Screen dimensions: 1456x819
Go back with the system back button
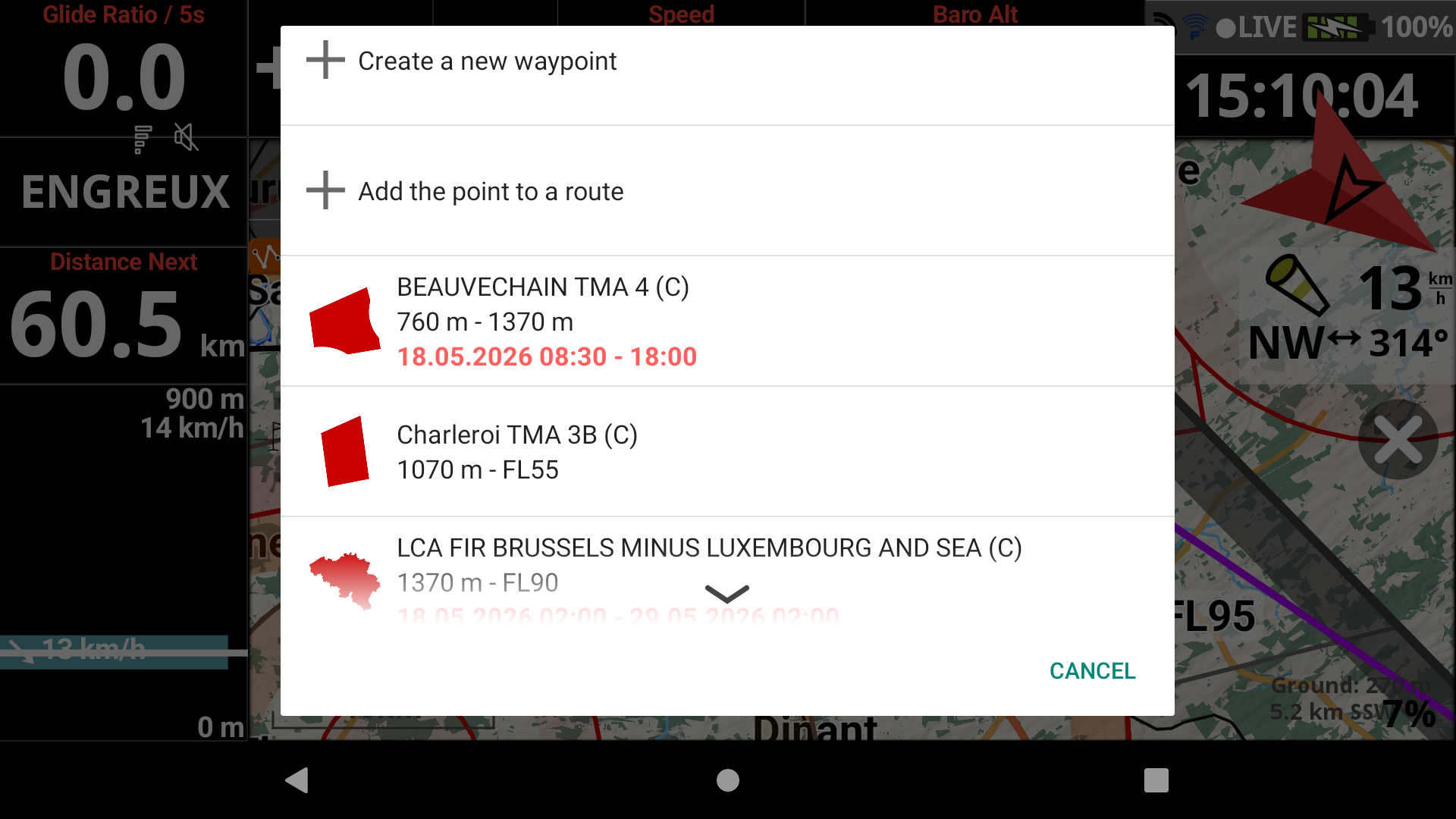click(297, 780)
